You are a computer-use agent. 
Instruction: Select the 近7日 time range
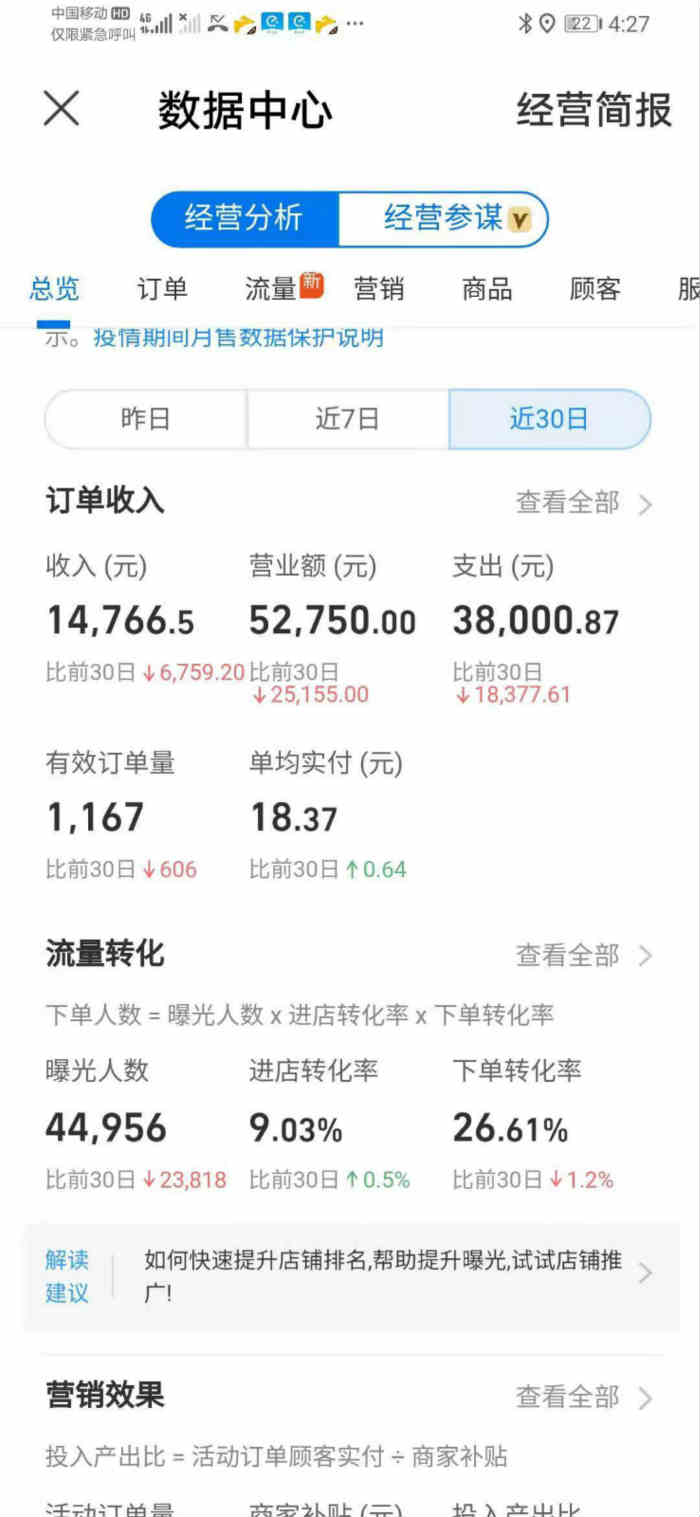click(347, 419)
